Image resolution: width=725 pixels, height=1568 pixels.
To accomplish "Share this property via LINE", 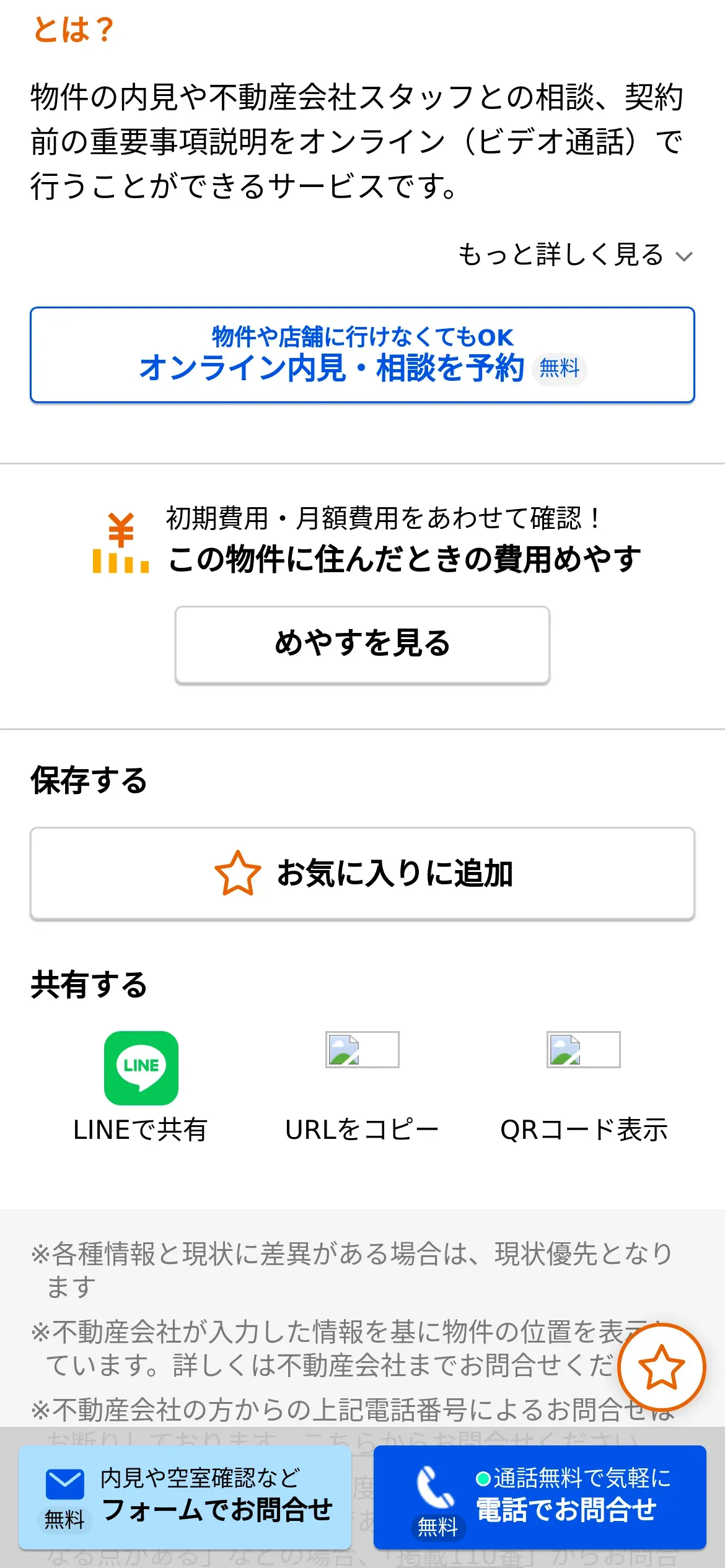I will click(141, 1087).
